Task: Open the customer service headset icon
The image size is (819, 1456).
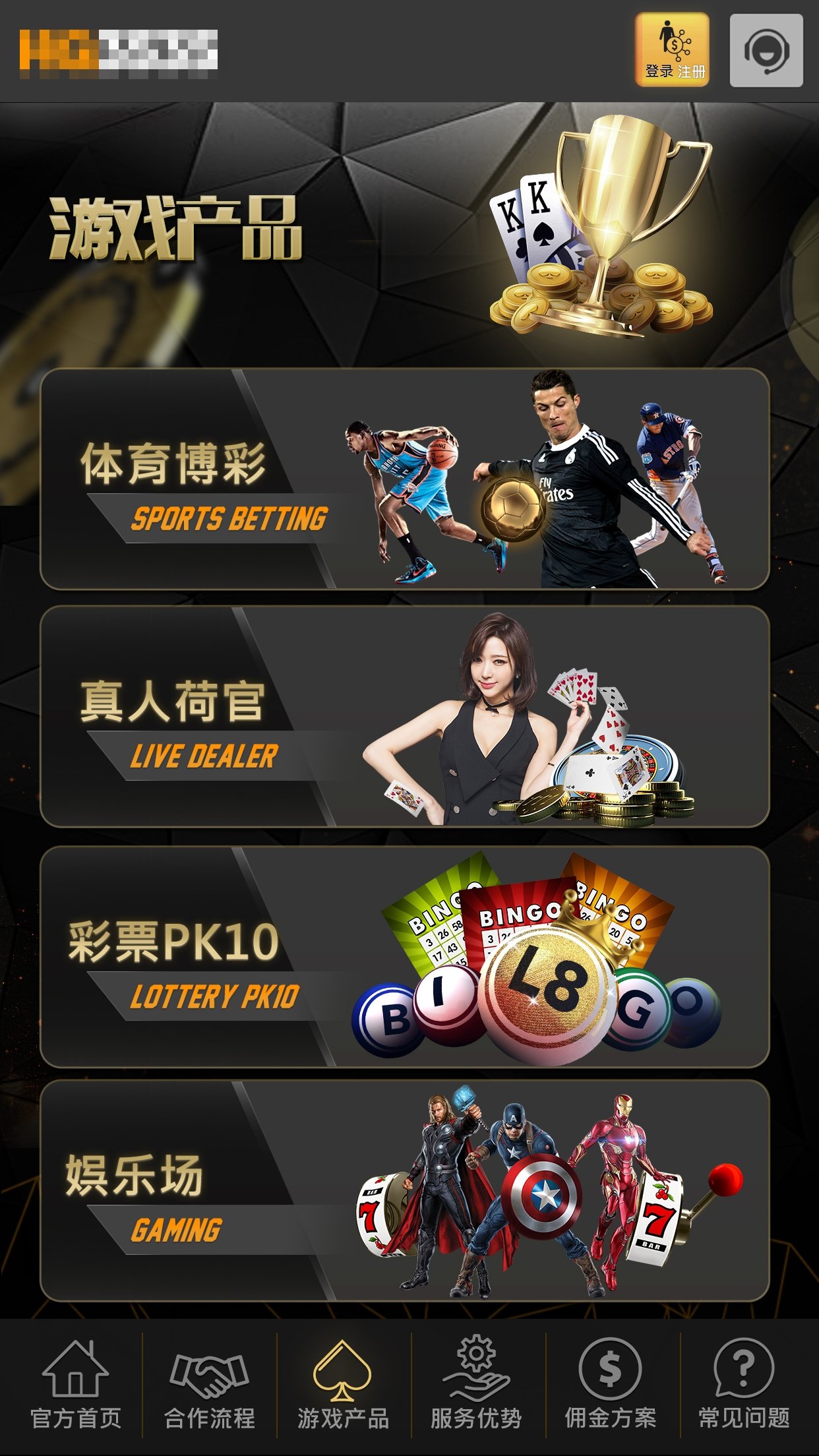Action: pyautogui.click(x=766, y=51)
